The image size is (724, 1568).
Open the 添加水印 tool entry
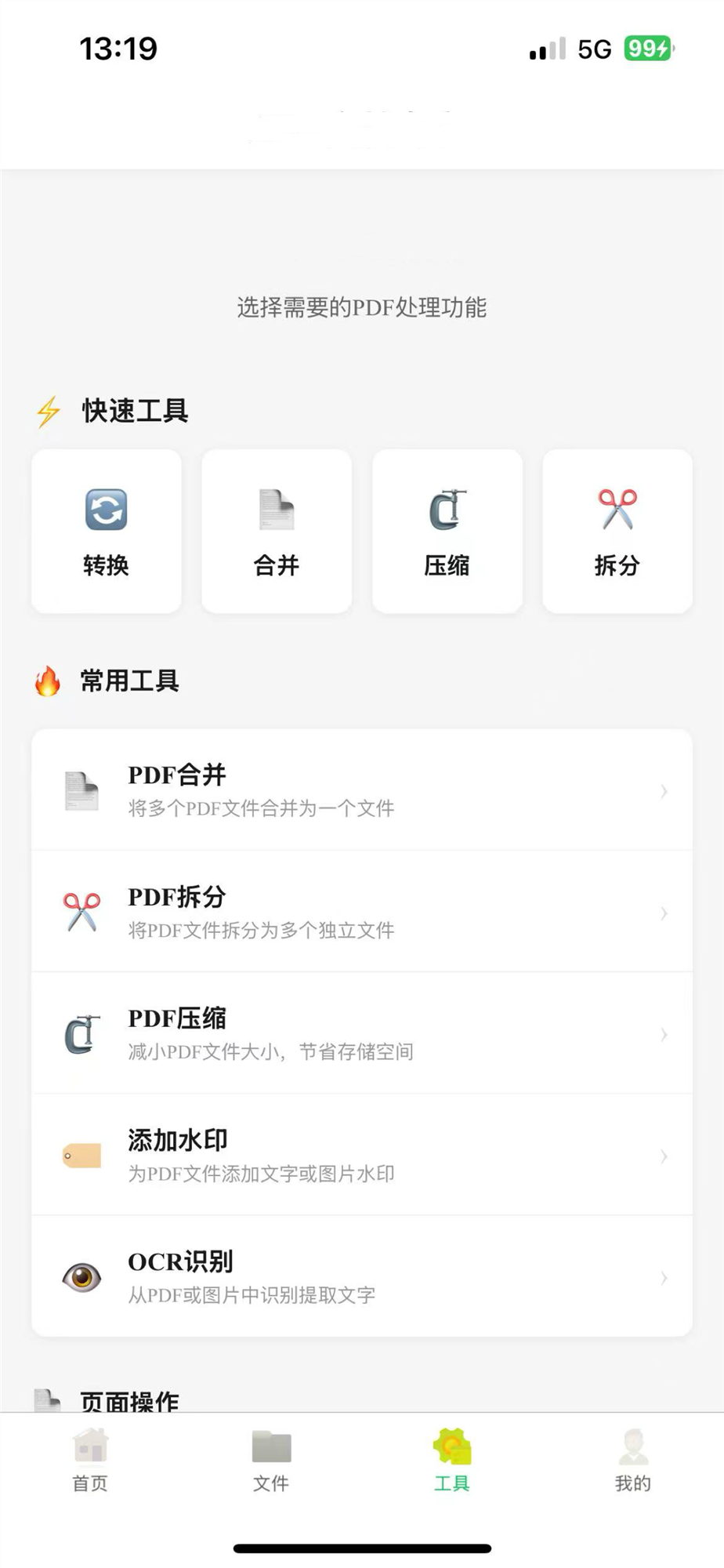360,1156
